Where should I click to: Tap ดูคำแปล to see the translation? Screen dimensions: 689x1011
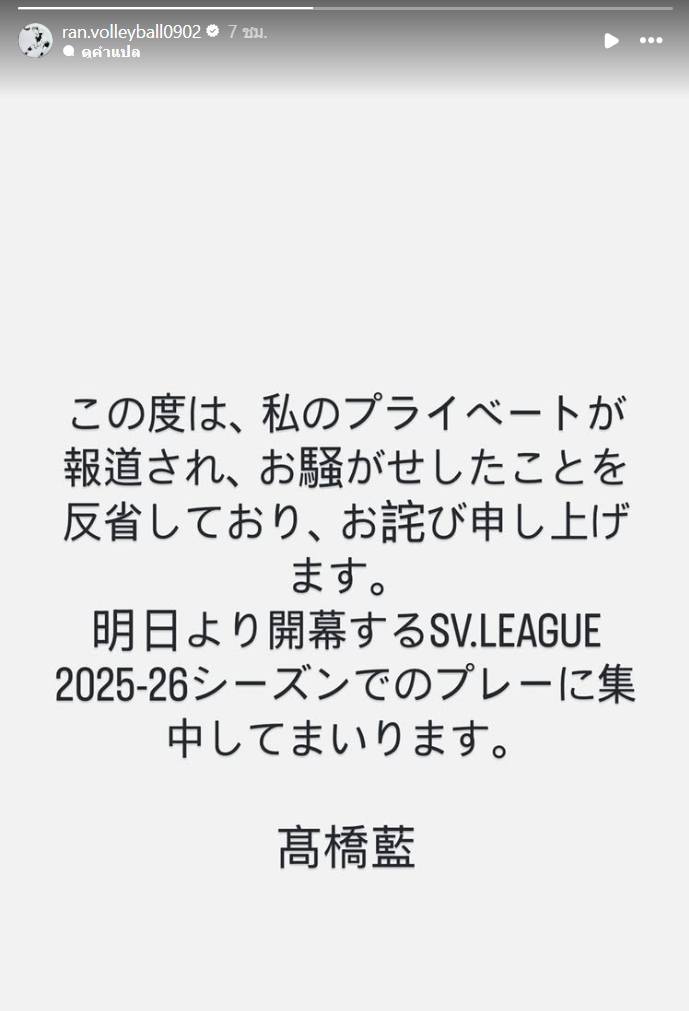110,52
